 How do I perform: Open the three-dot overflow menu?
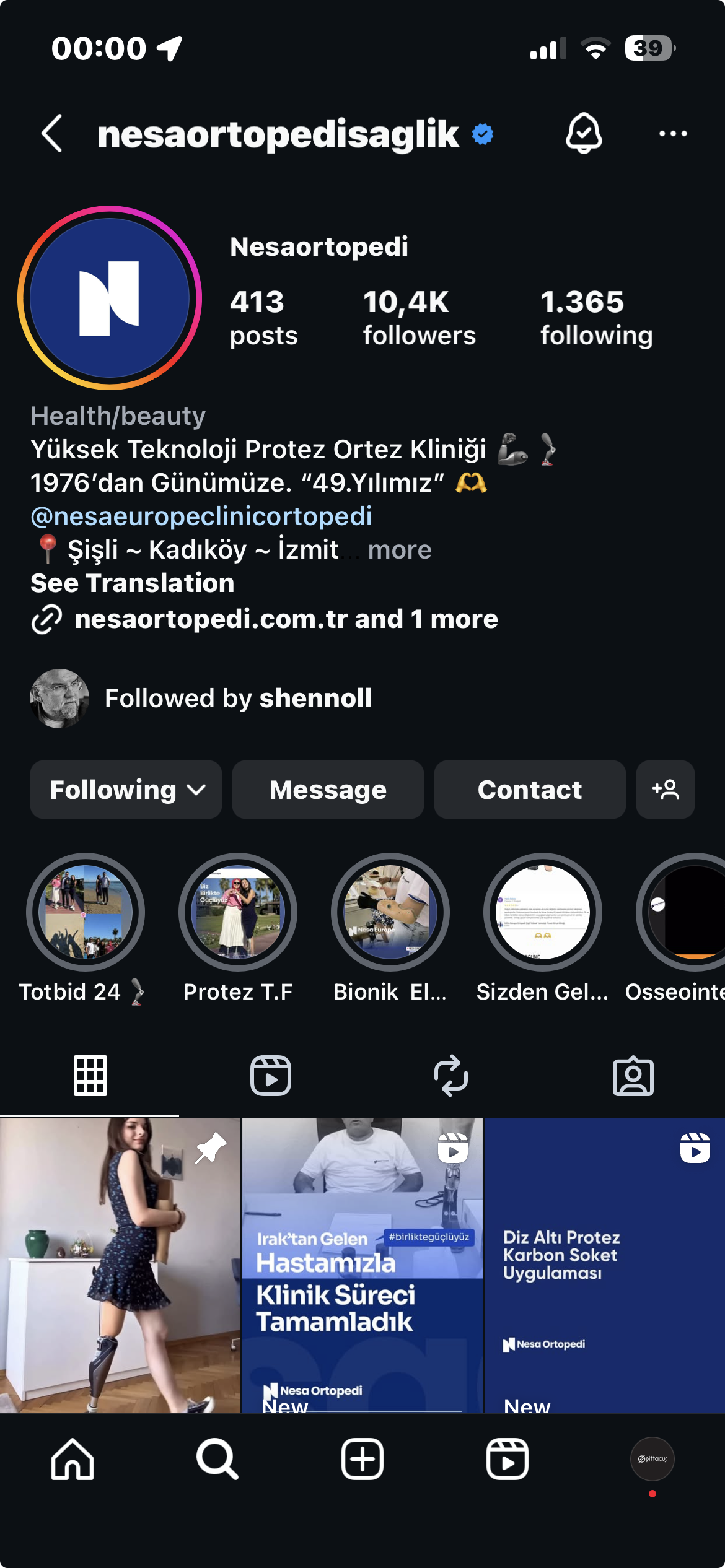point(672,133)
